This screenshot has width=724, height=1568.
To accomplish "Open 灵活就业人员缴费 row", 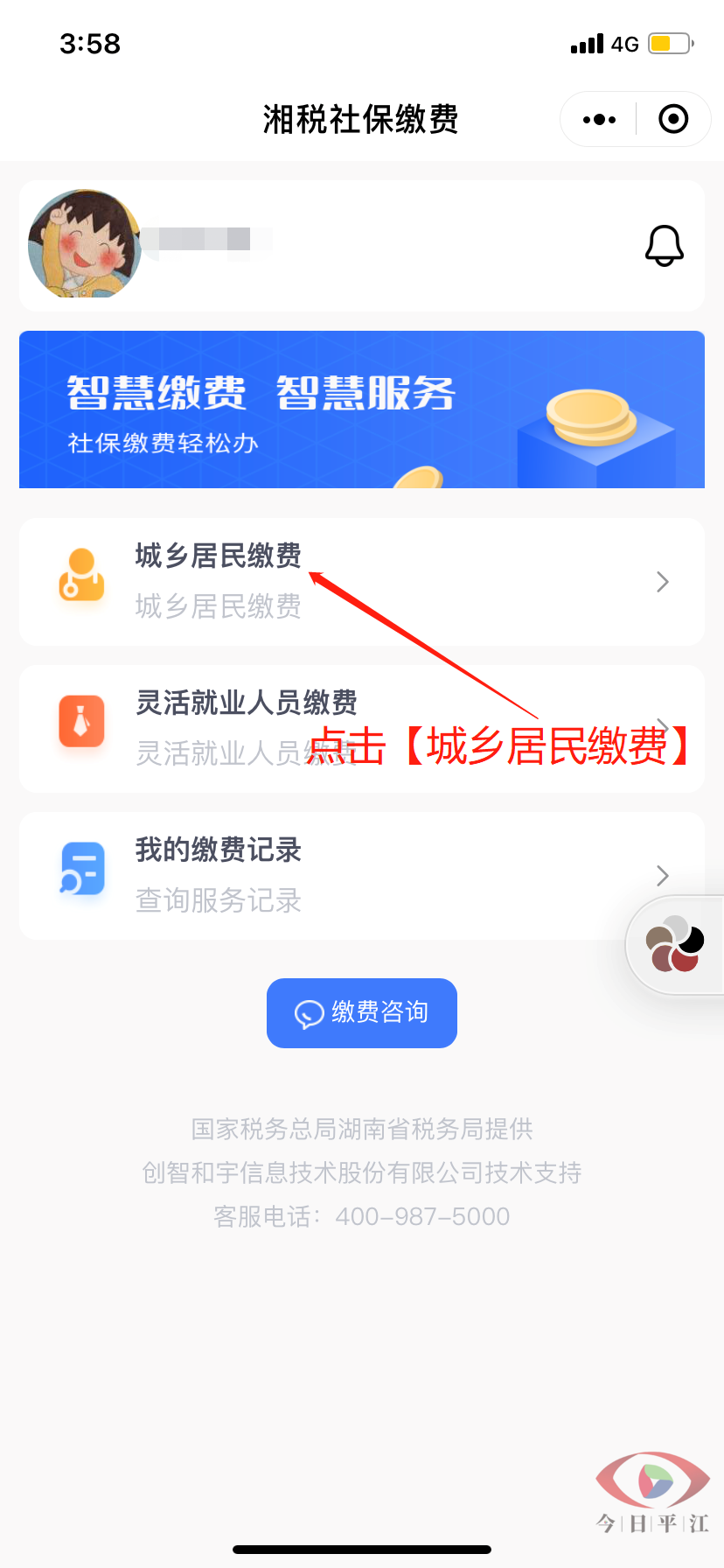I will pyautogui.click(x=361, y=728).
